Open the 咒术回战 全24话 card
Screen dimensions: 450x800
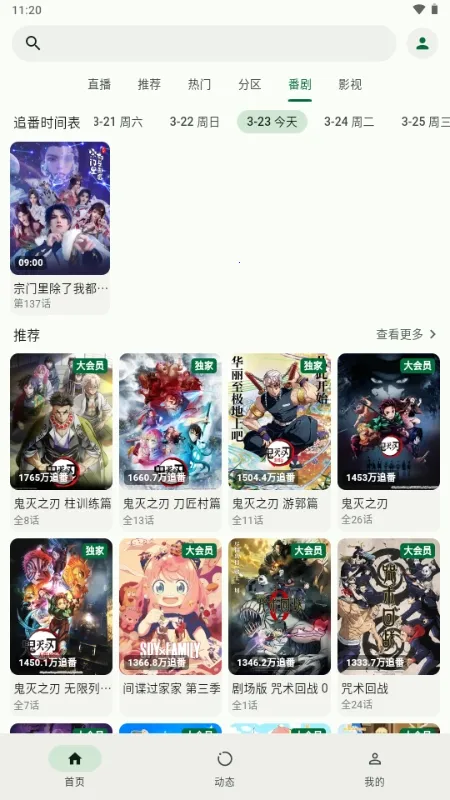(x=389, y=627)
